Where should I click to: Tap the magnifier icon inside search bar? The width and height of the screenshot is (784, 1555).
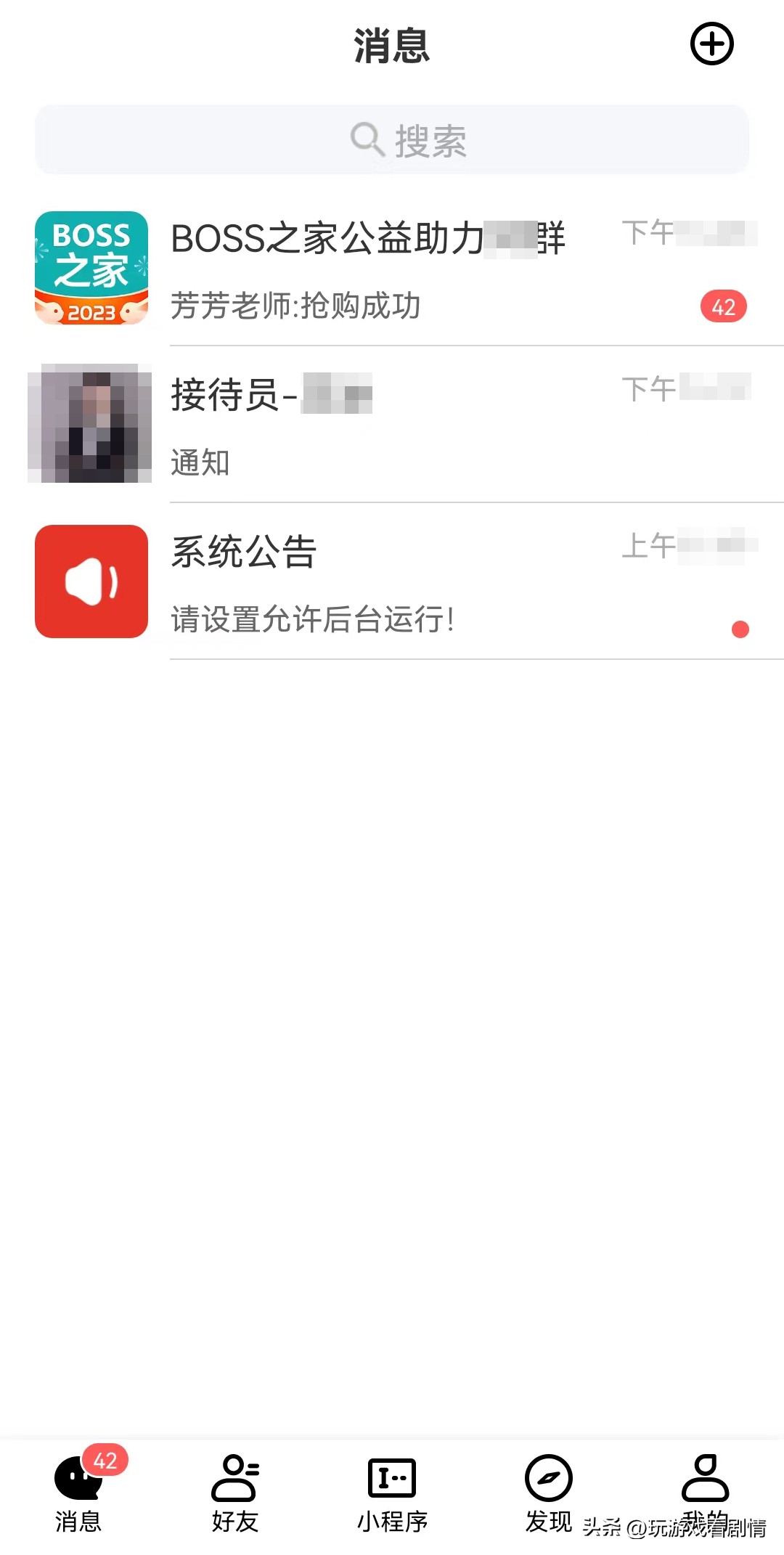[x=367, y=139]
